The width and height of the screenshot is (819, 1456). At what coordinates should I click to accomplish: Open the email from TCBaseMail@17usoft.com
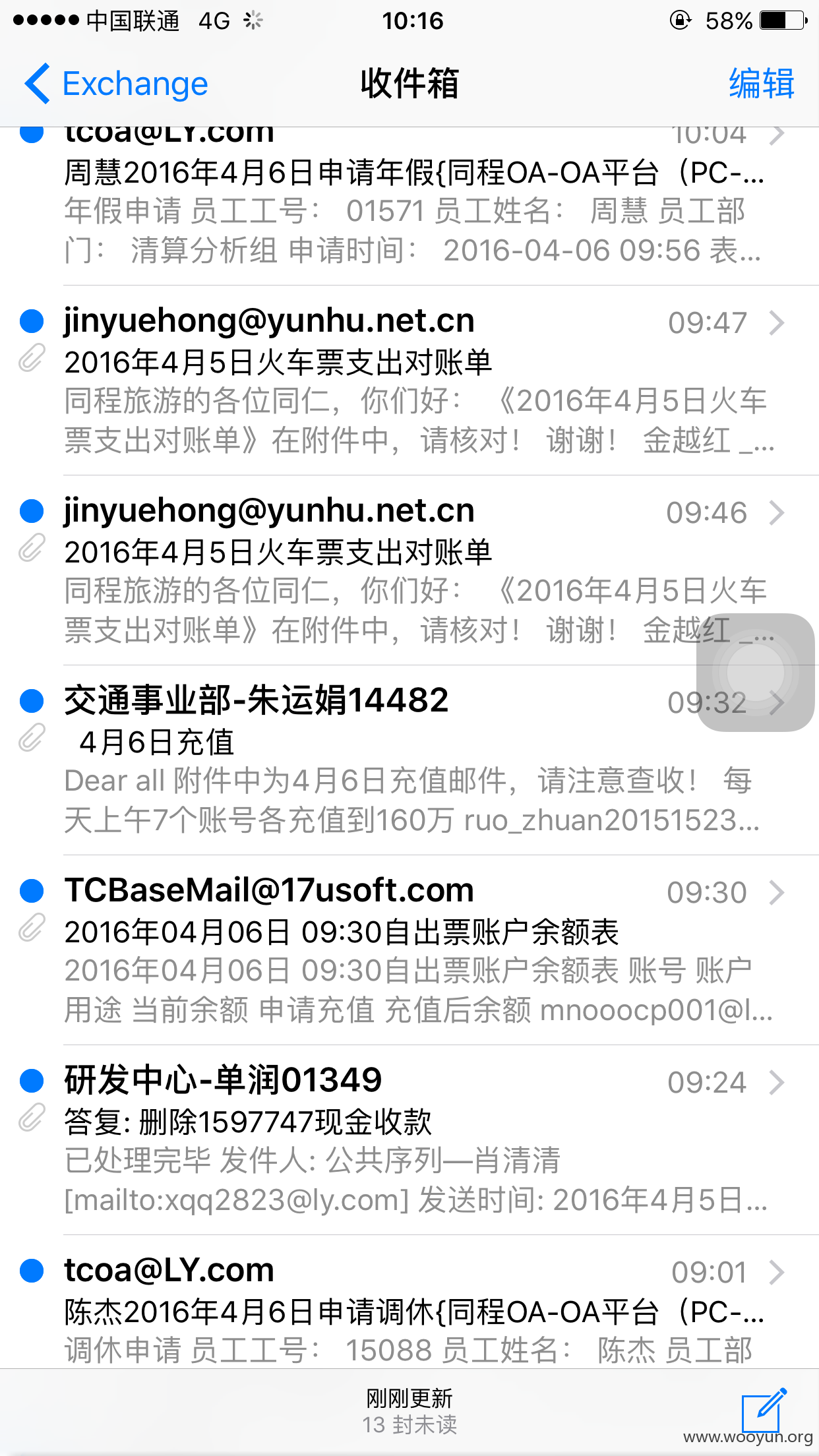[409, 950]
